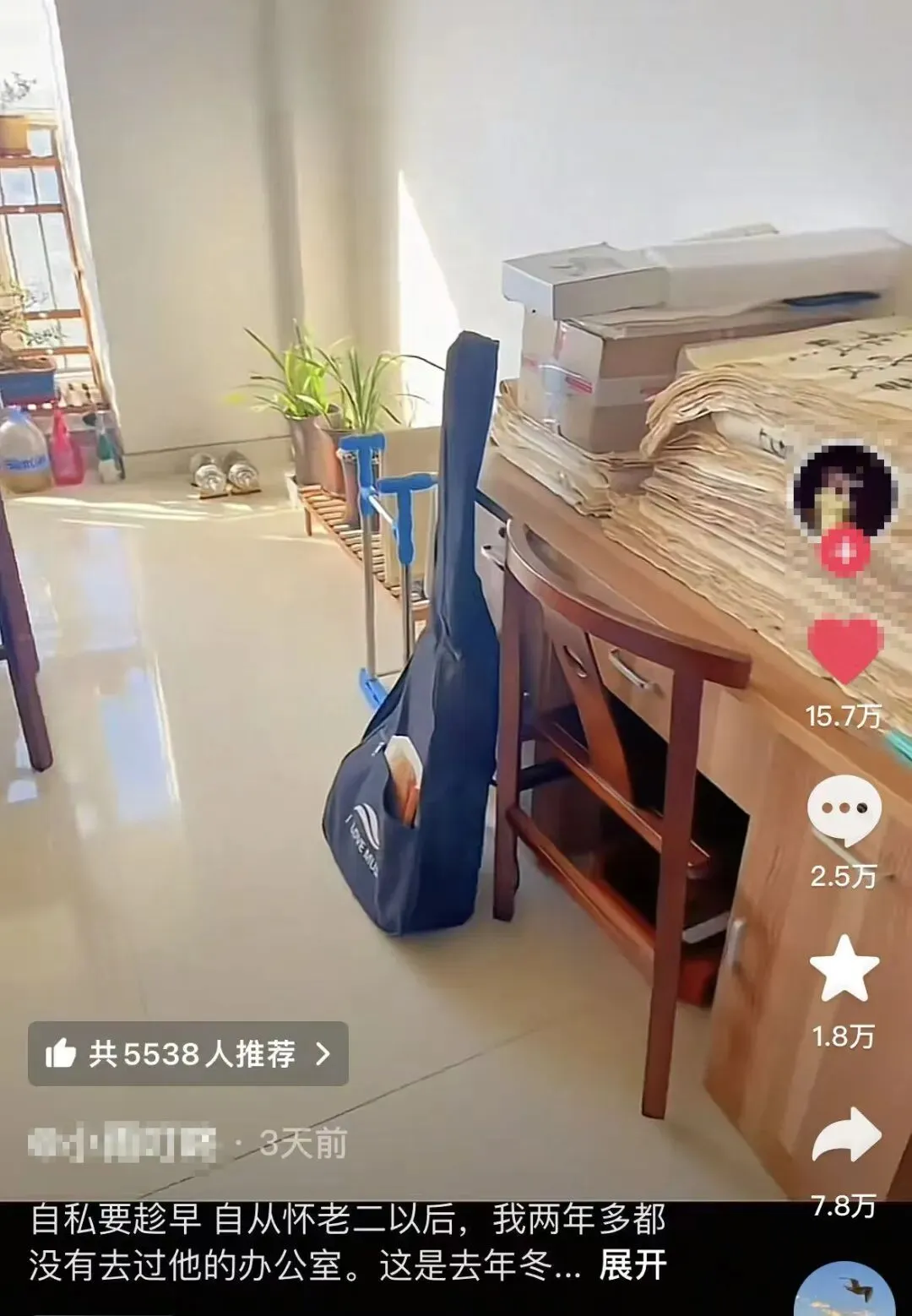Open the comments with 2.5万 replies
912x1316 pixels.
tap(844, 811)
